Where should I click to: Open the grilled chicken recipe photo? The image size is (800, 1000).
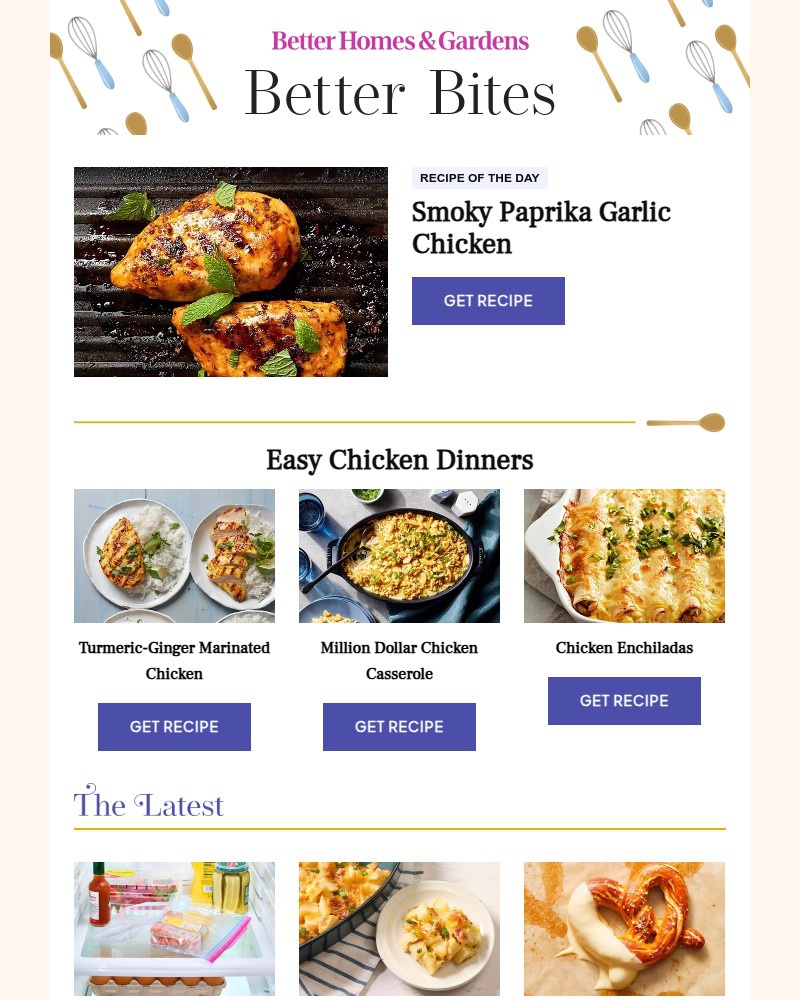(x=230, y=272)
